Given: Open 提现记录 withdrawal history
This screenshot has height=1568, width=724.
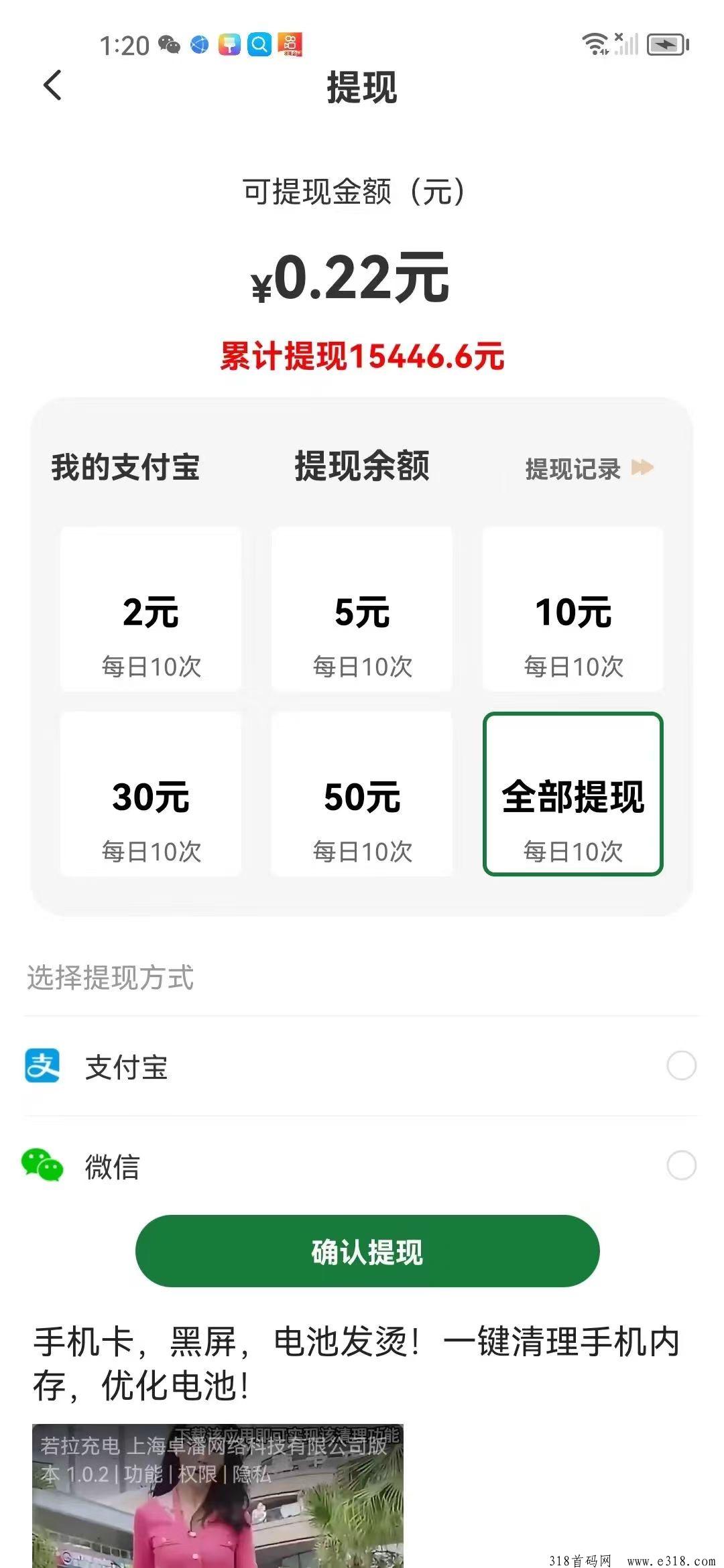Looking at the screenshot, I should pos(589,468).
